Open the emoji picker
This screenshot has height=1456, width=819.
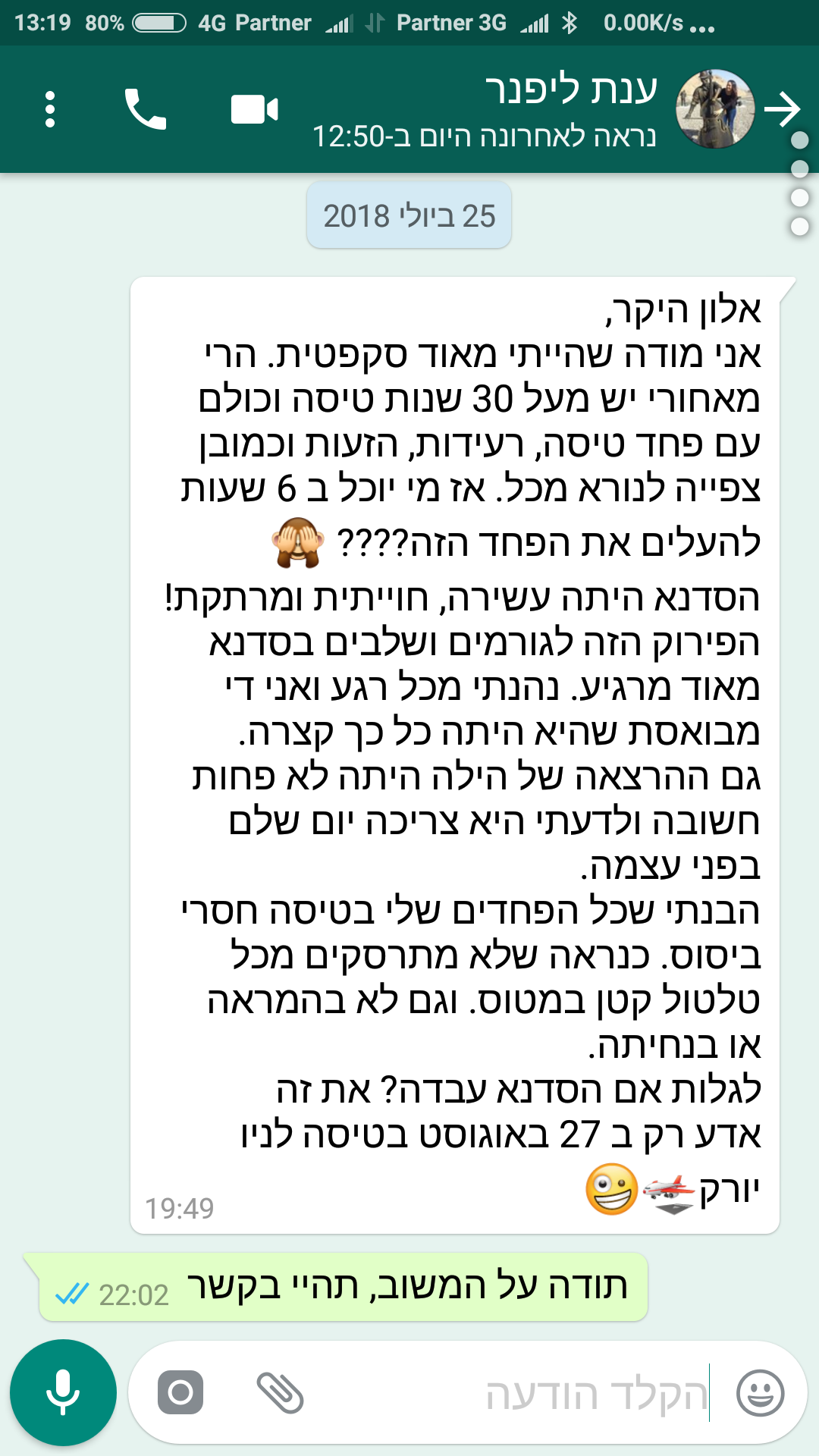pos(760,1393)
